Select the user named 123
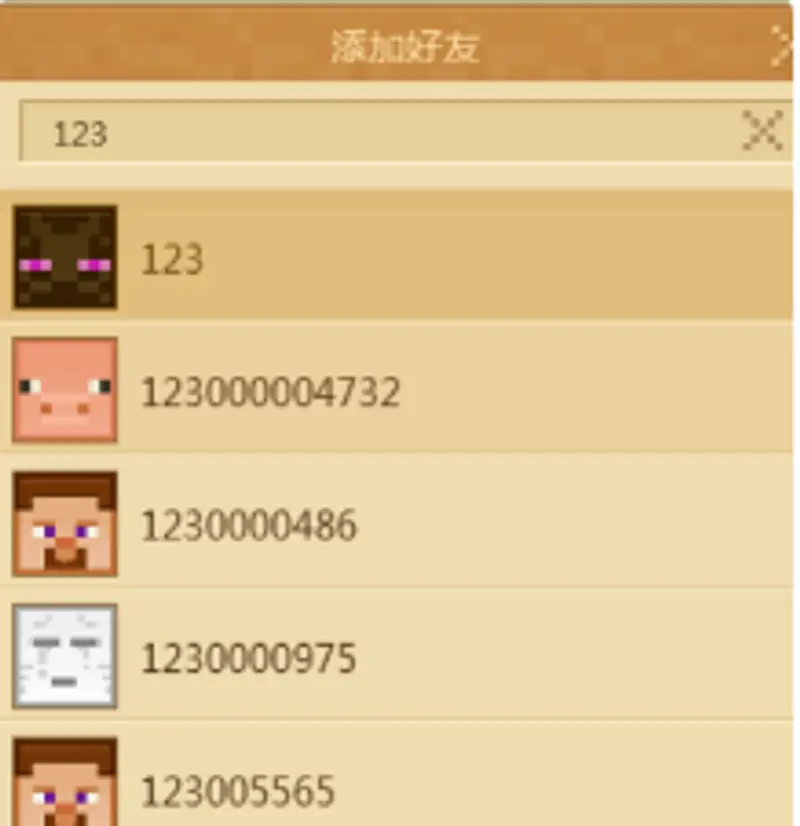 (x=400, y=259)
